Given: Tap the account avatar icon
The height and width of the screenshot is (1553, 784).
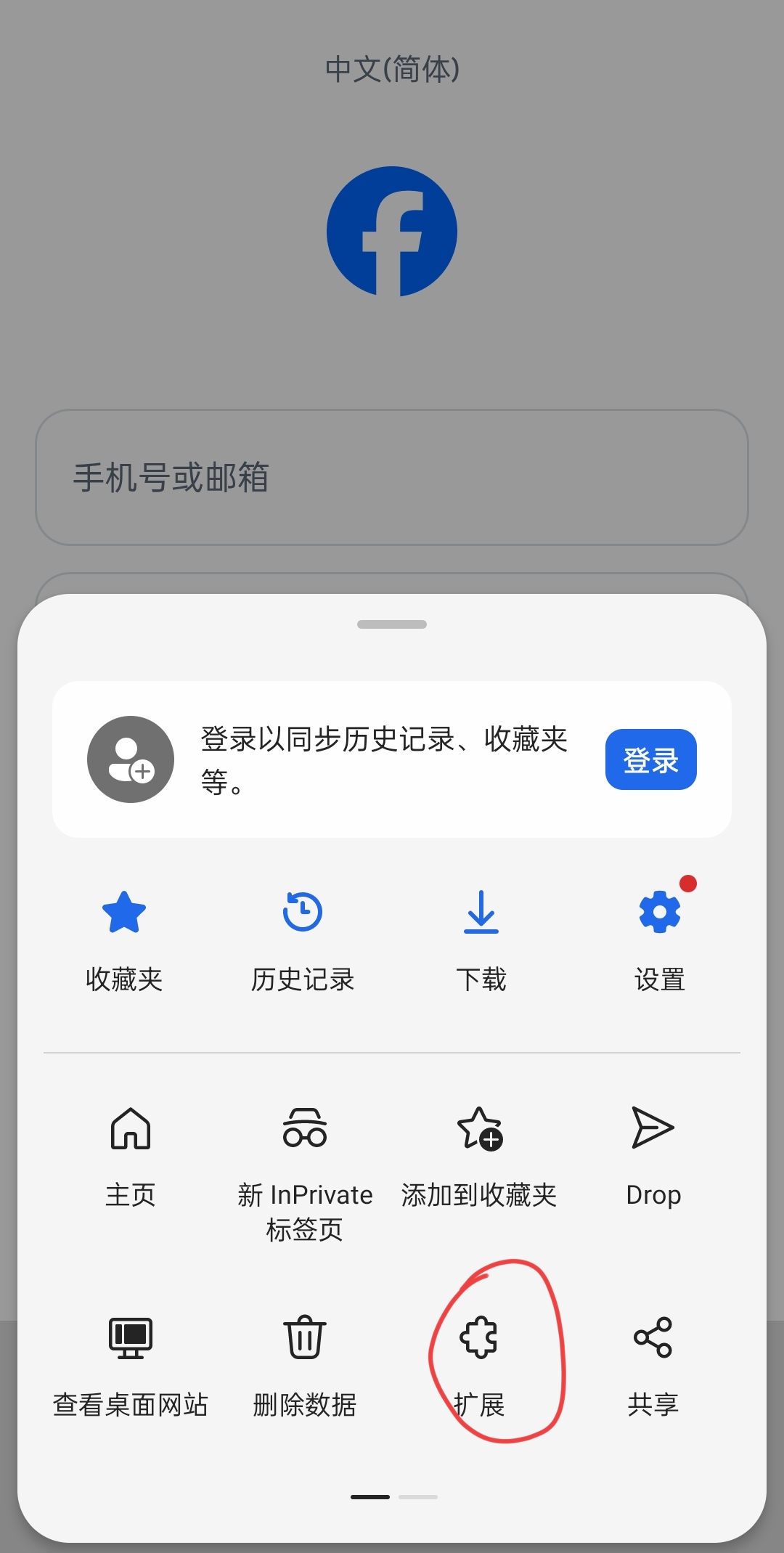Looking at the screenshot, I should click(131, 759).
